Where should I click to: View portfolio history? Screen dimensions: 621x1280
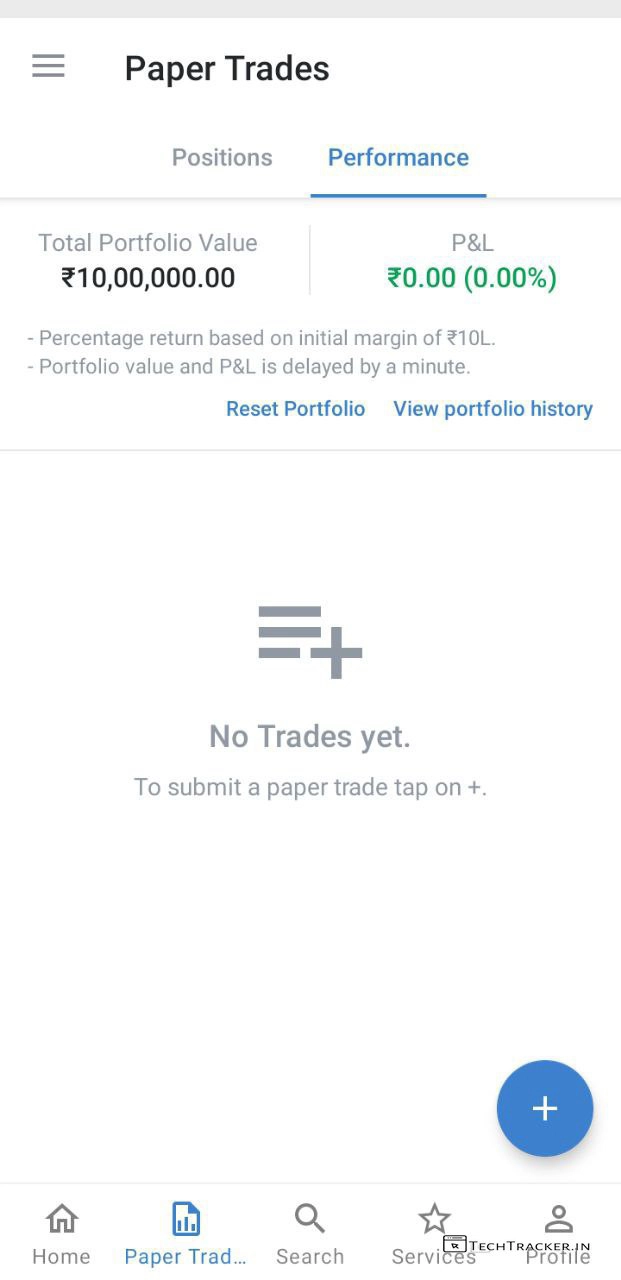pyautogui.click(x=493, y=409)
